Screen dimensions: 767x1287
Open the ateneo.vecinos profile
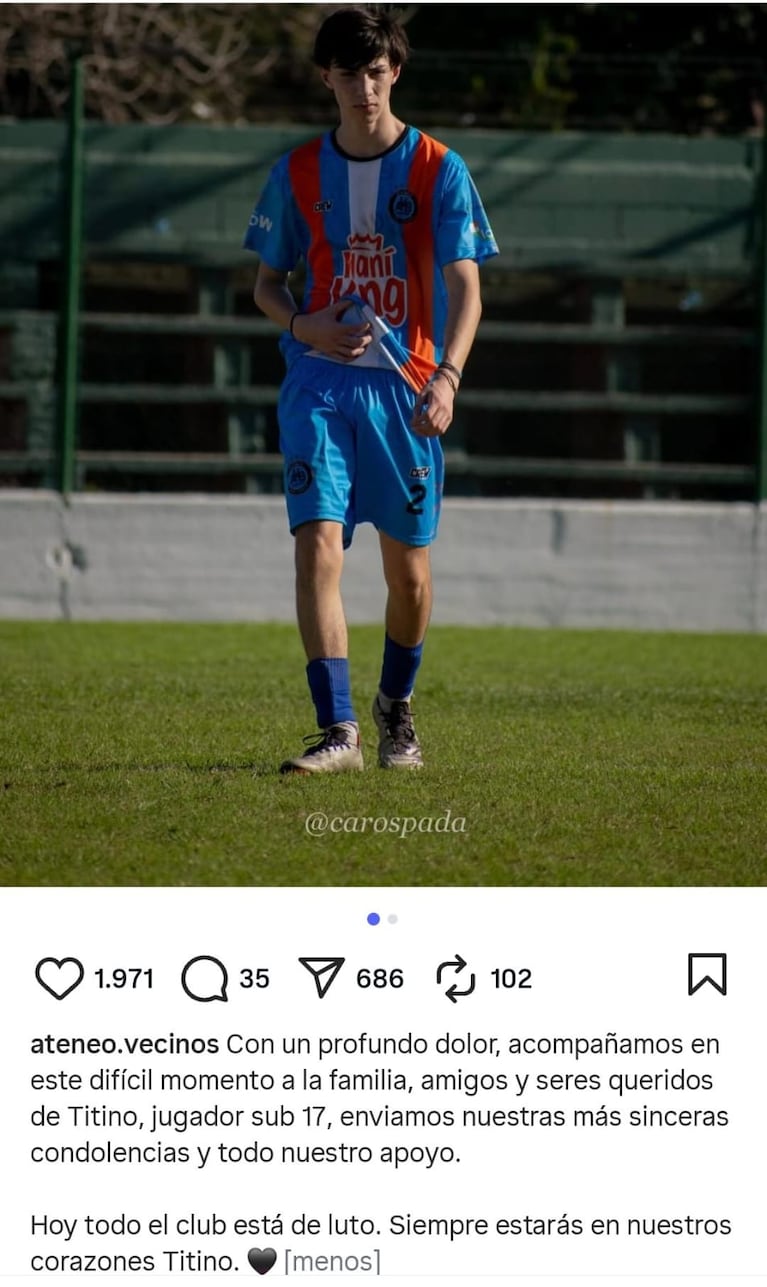pyautogui.click(x=124, y=1044)
